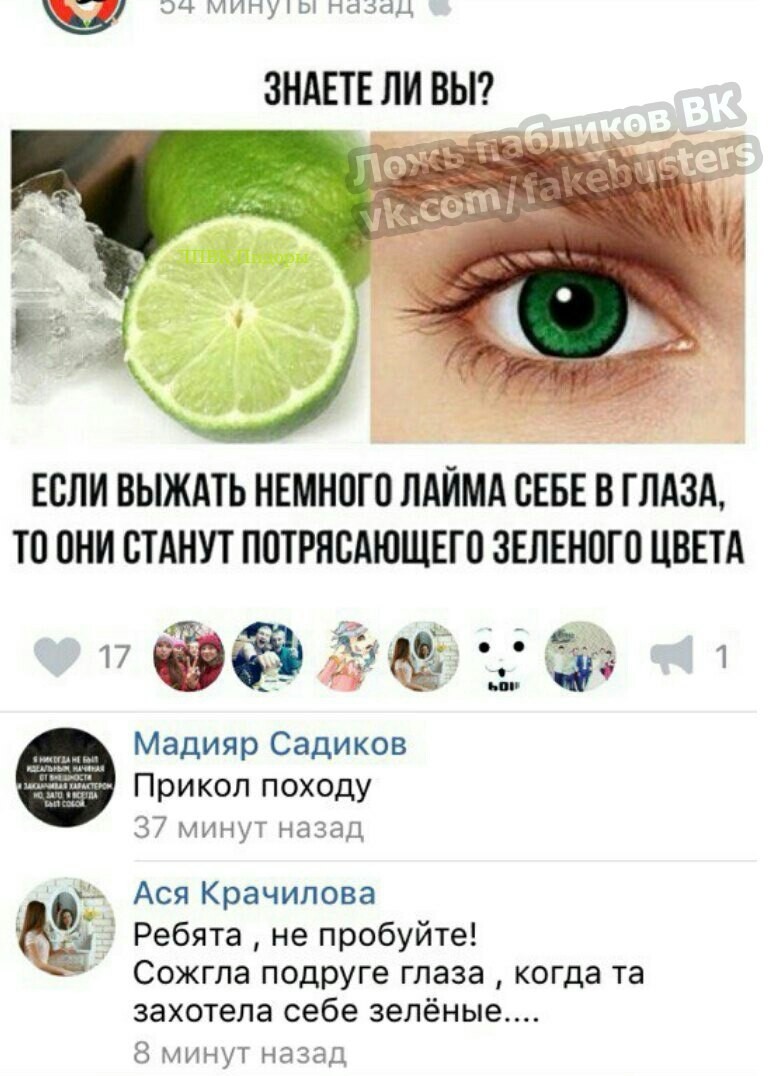Tap Мадияр Садиков's black avatar
This screenshot has width=776, height=1076.
[66, 776]
